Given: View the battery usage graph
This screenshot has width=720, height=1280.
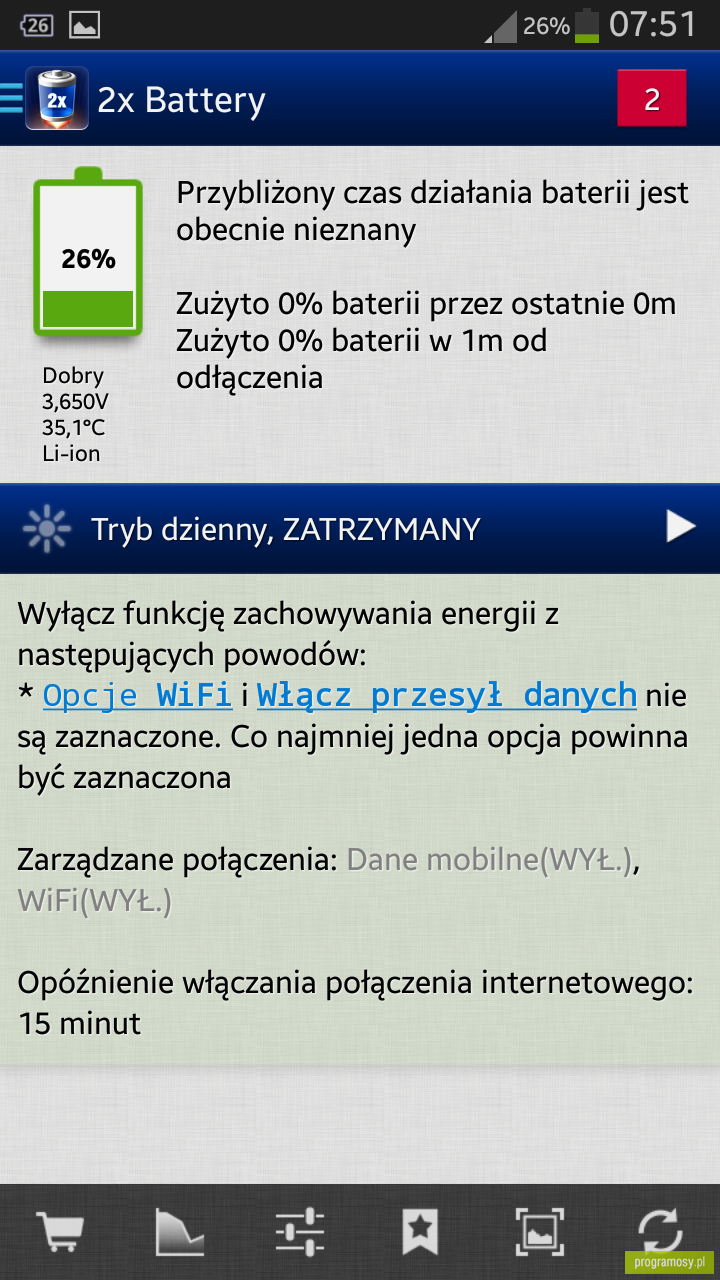Looking at the screenshot, I should coord(180,1232).
